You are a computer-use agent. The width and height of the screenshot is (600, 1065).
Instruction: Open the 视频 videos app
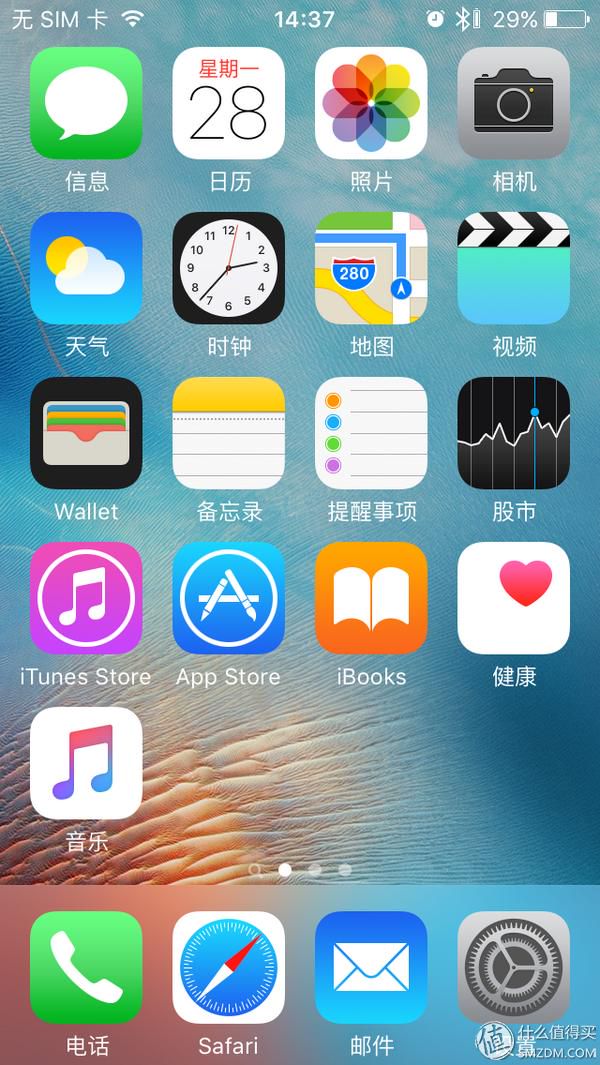(514, 268)
